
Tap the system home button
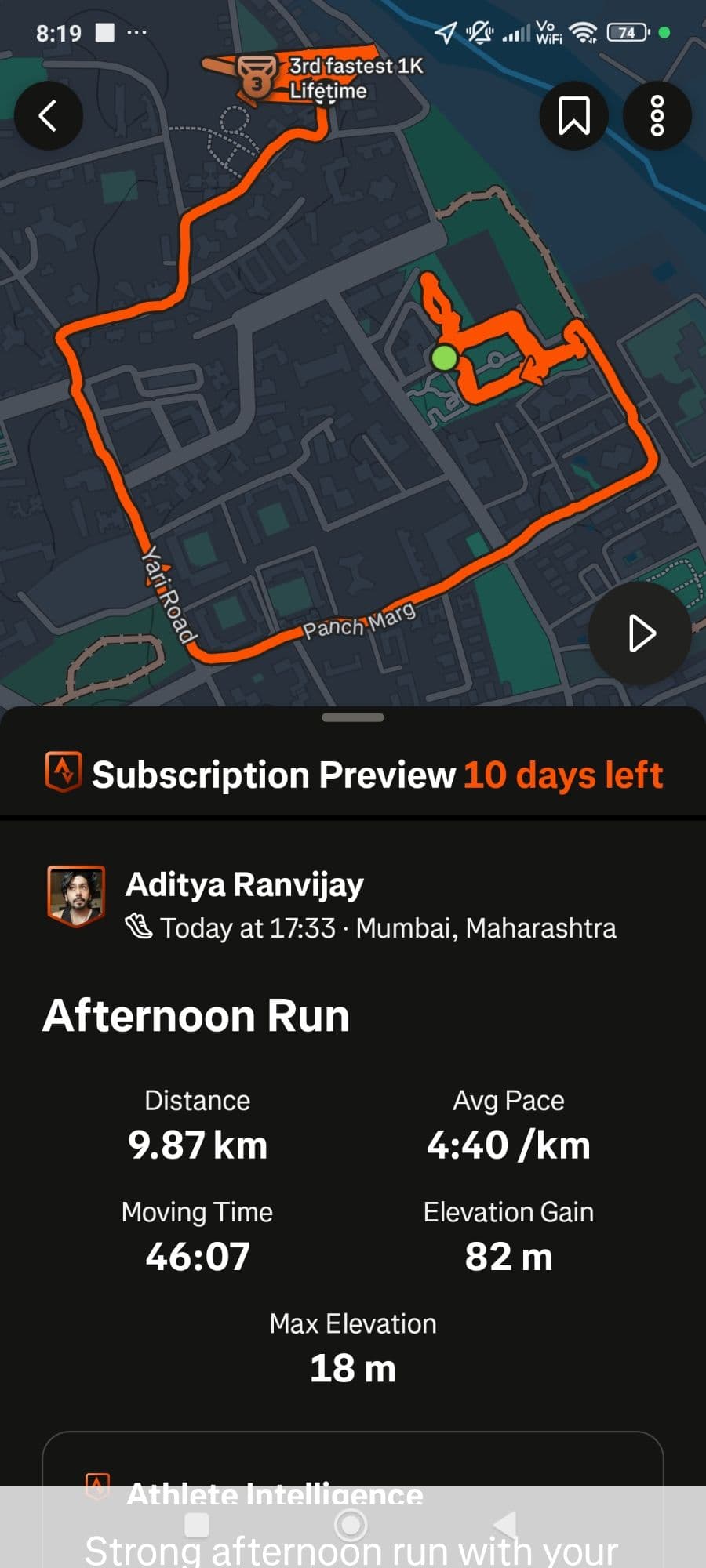(x=351, y=1525)
